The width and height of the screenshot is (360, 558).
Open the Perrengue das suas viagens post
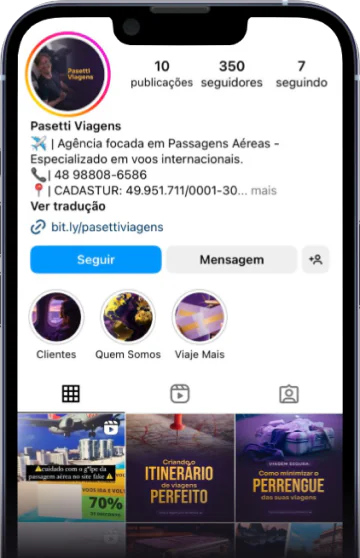coord(289,467)
